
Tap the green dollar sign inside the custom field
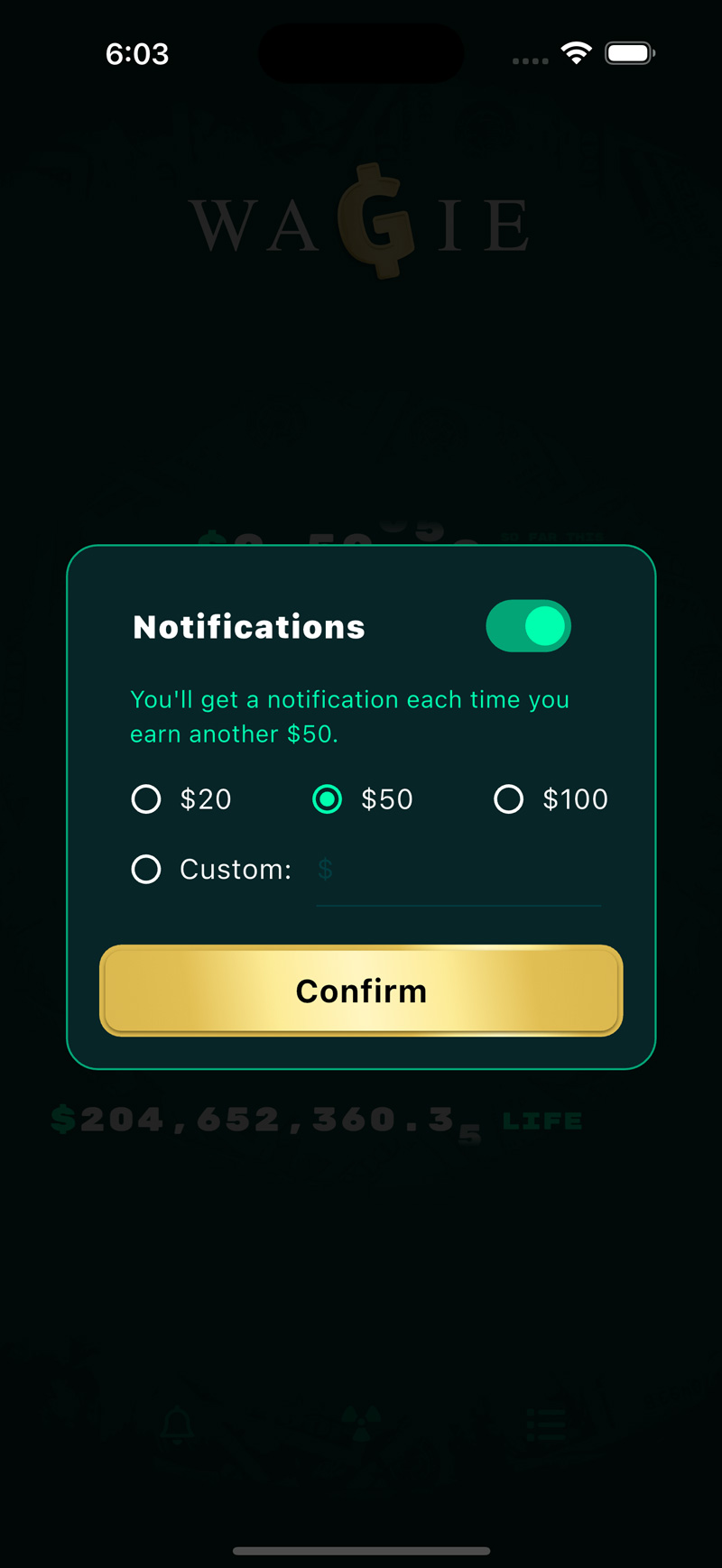pos(326,869)
